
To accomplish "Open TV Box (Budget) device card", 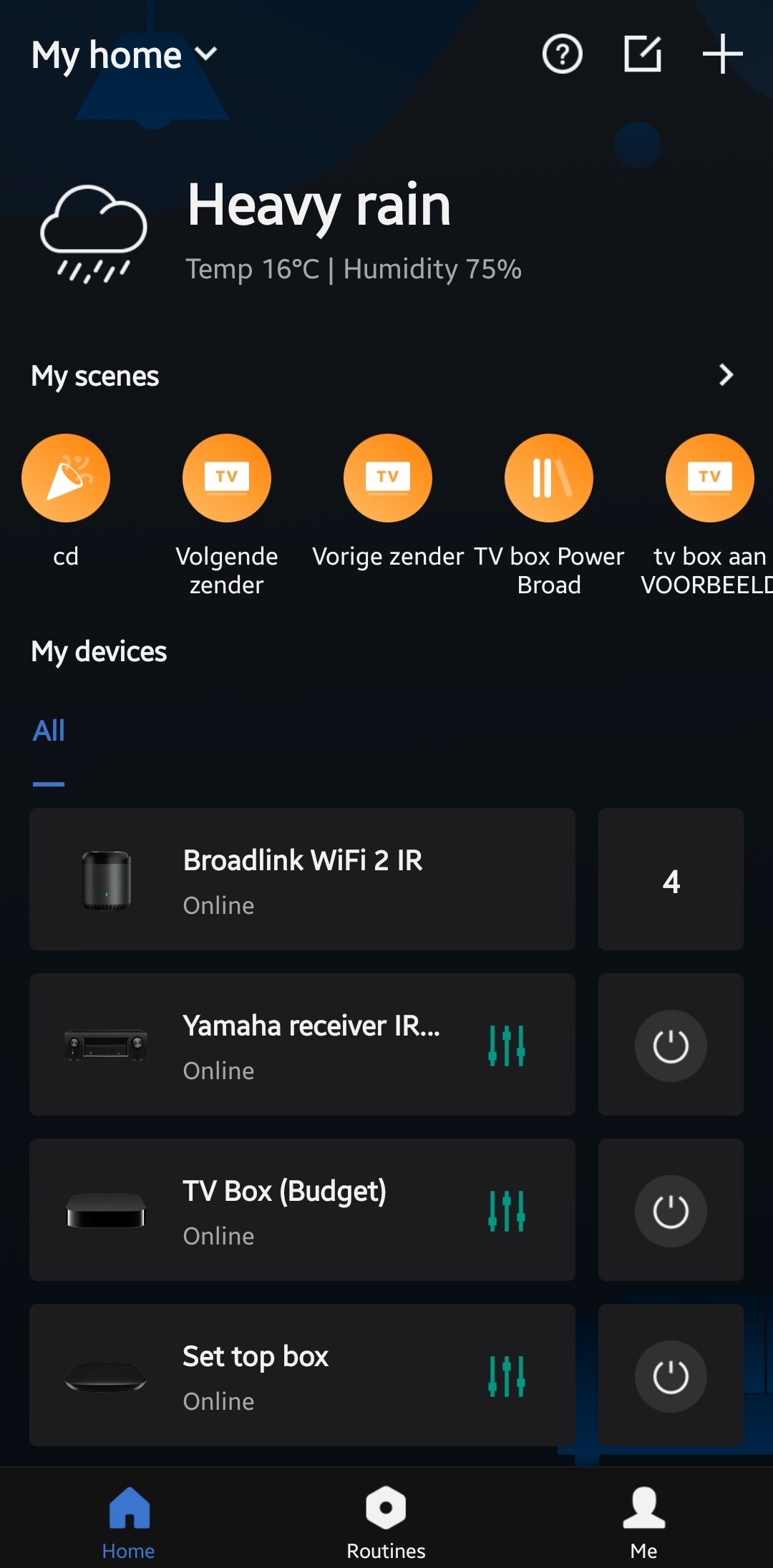I will [x=302, y=1210].
